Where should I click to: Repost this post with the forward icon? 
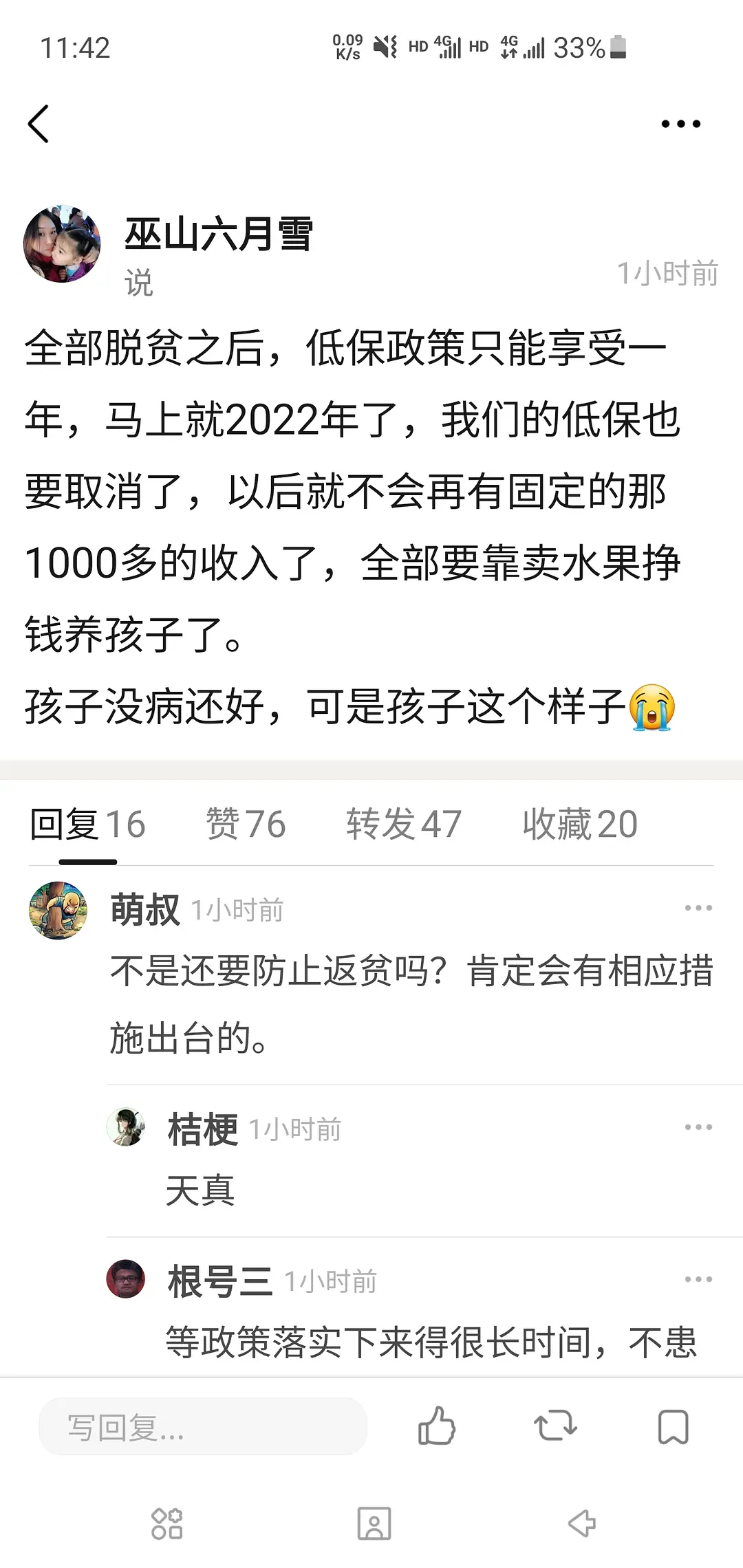click(x=555, y=1426)
